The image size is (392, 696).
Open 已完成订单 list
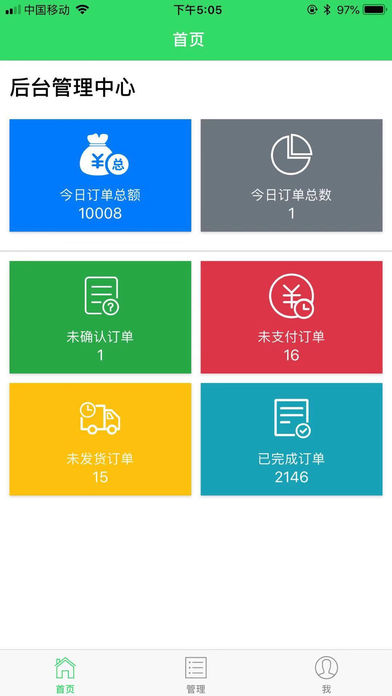coord(291,439)
